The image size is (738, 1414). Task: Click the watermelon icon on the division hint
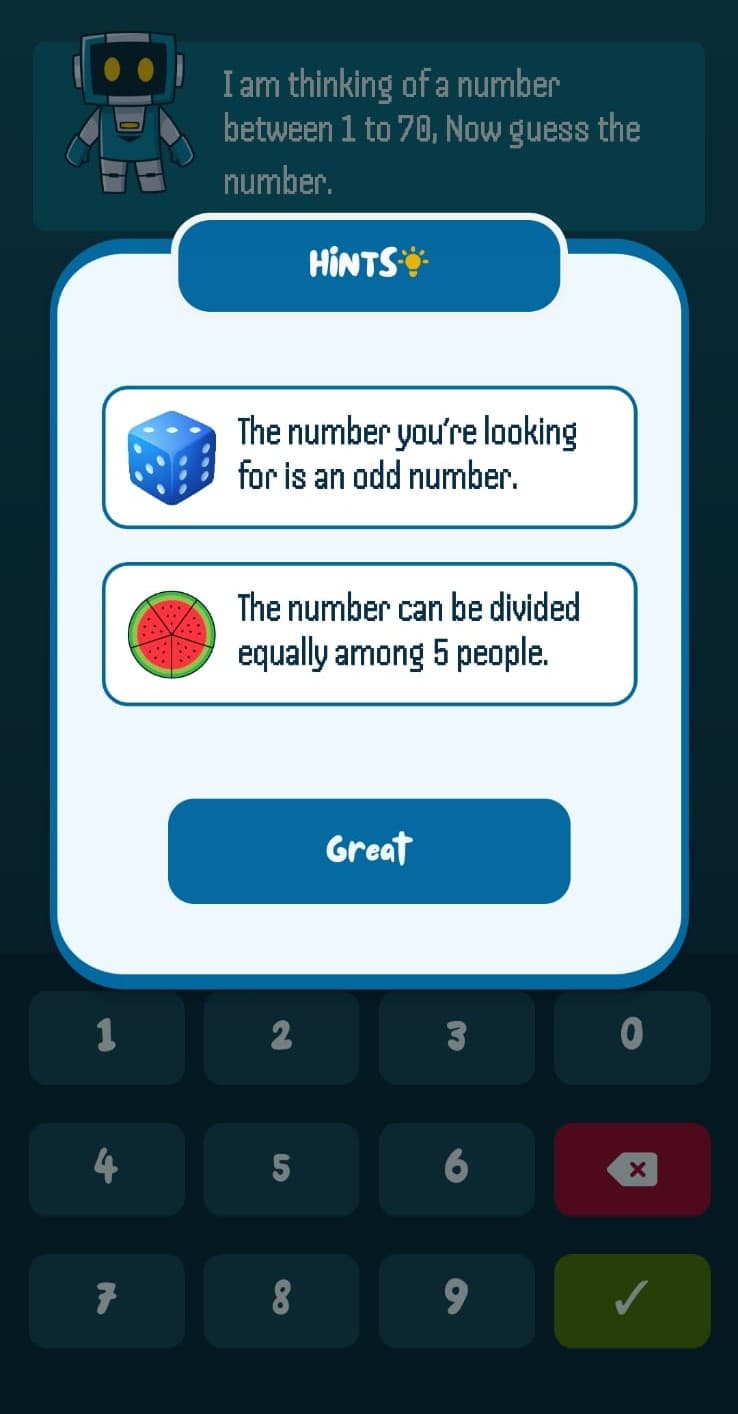(x=170, y=632)
